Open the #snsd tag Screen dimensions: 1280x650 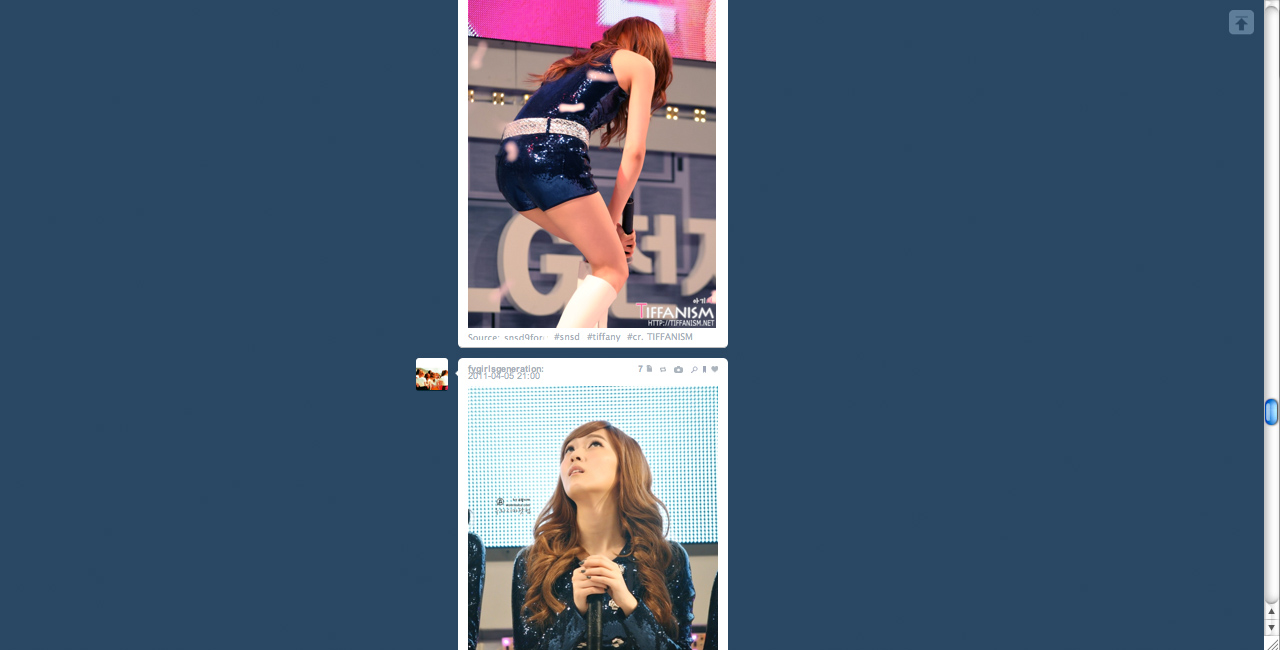click(567, 338)
